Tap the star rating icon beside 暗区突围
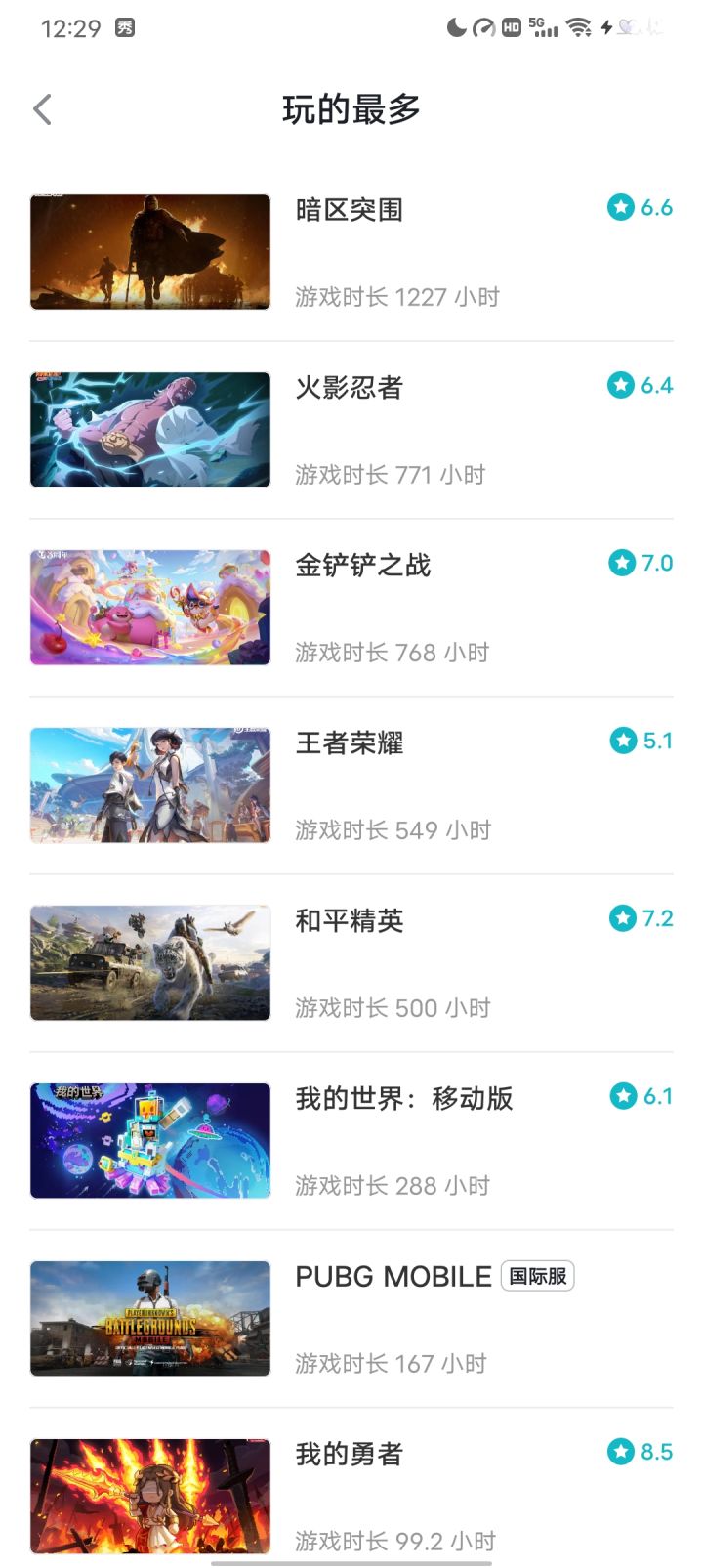Image resolution: width=703 pixels, height=1568 pixels. point(621,207)
